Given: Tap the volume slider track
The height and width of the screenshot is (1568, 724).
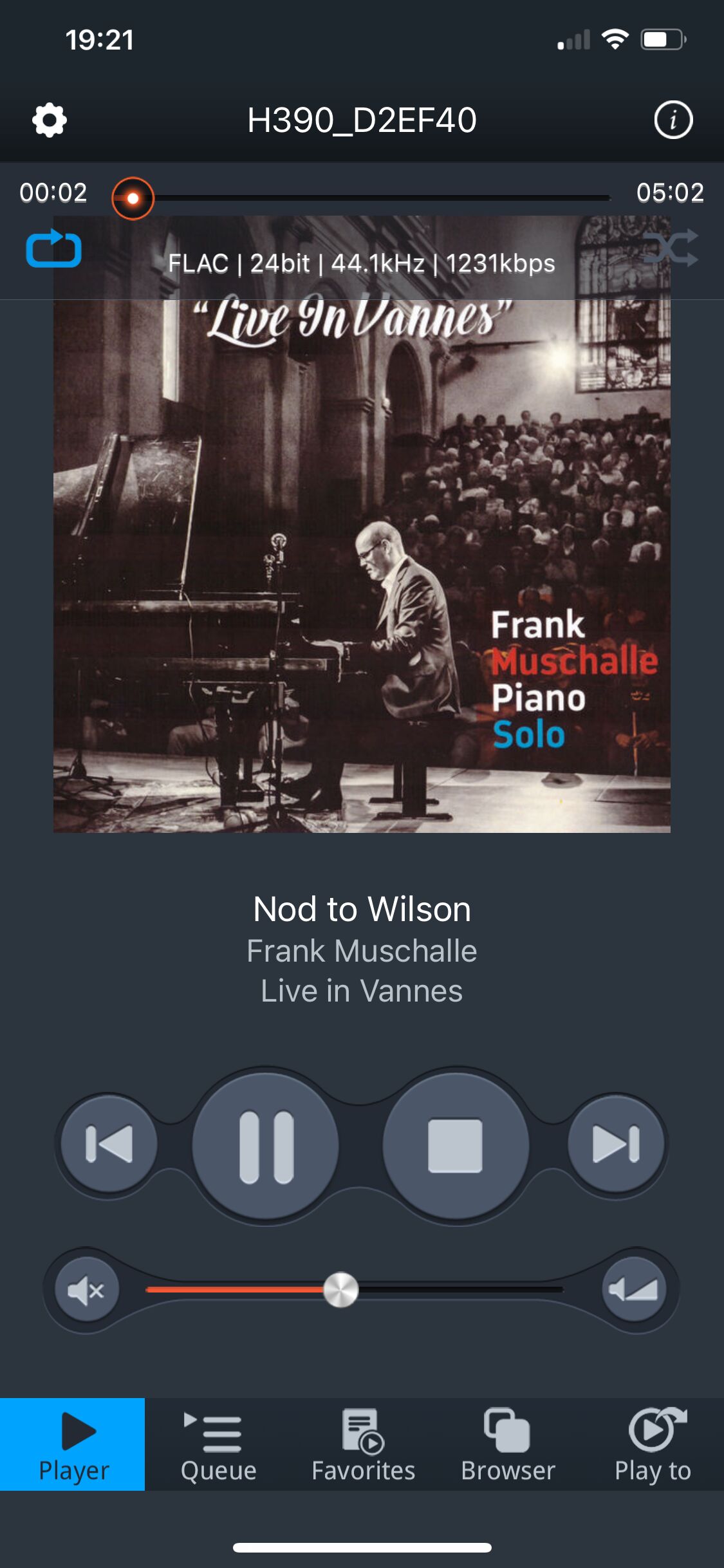Looking at the screenshot, I should pos(355,1290).
